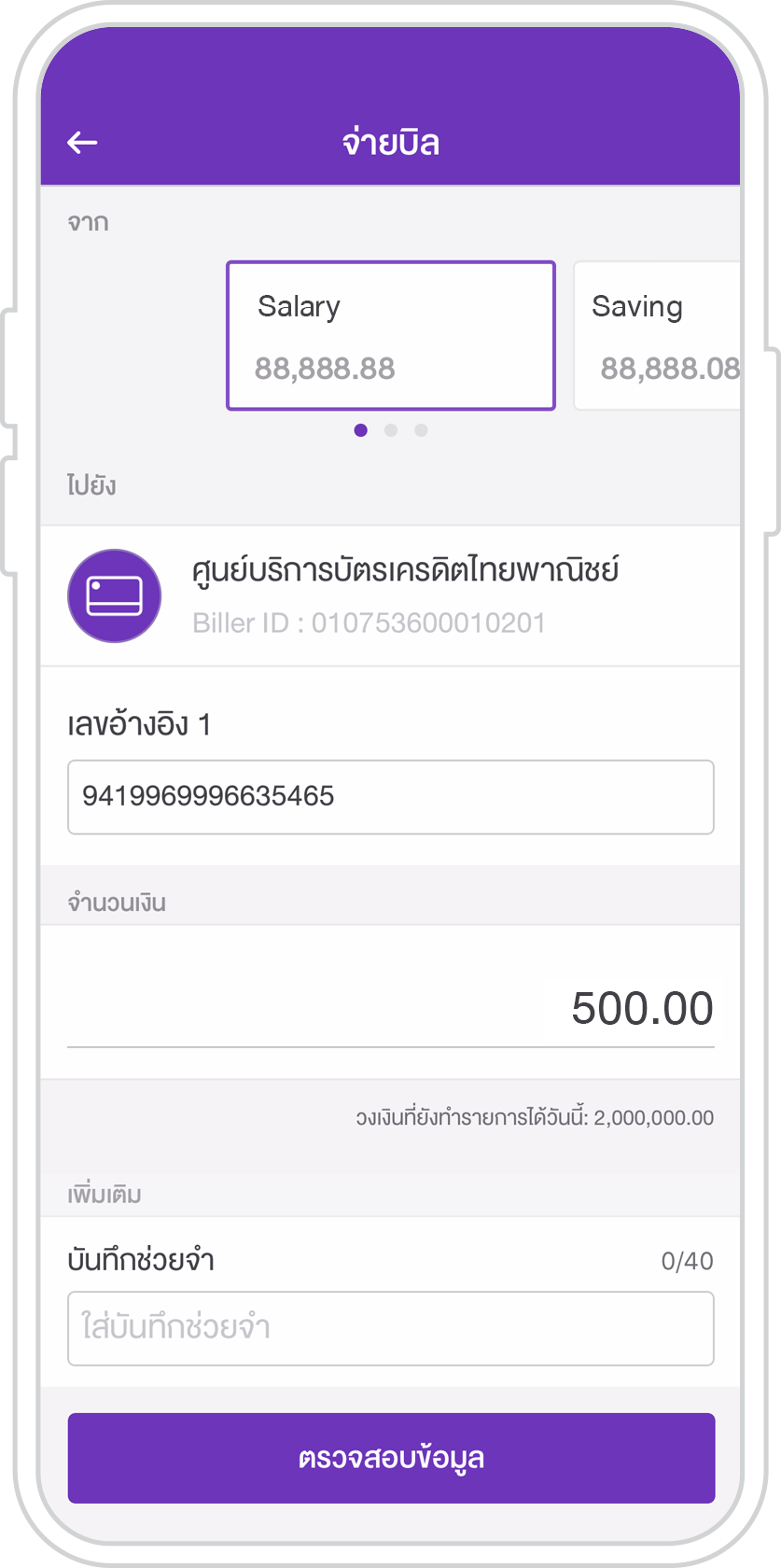Tap the memo field ใส่บันทึกช่วยจำ
This screenshot has height=1568, width=781.
point(391,1328)
